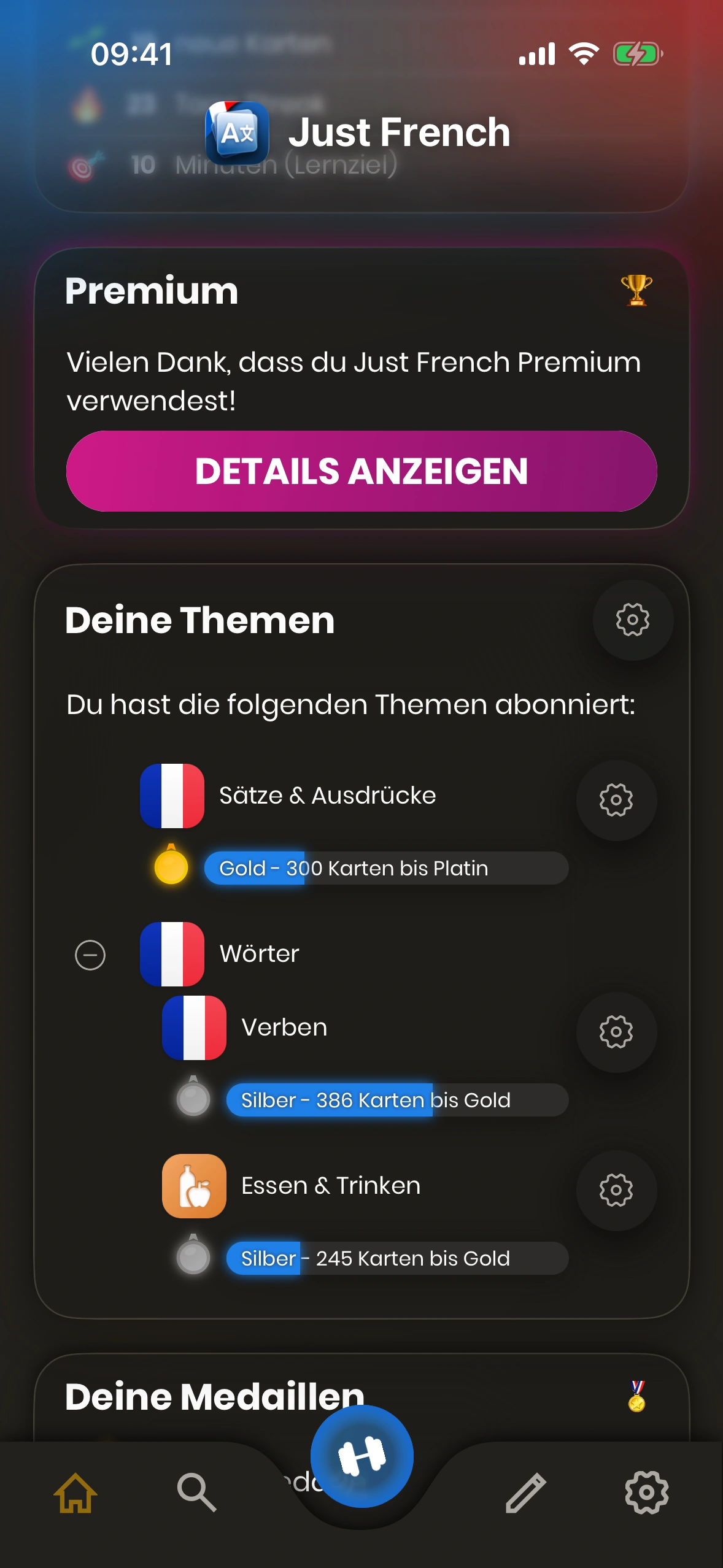Screen dimensions: 723x1568
Task: Switch to the pencil edit tab
Action: 525,1493
